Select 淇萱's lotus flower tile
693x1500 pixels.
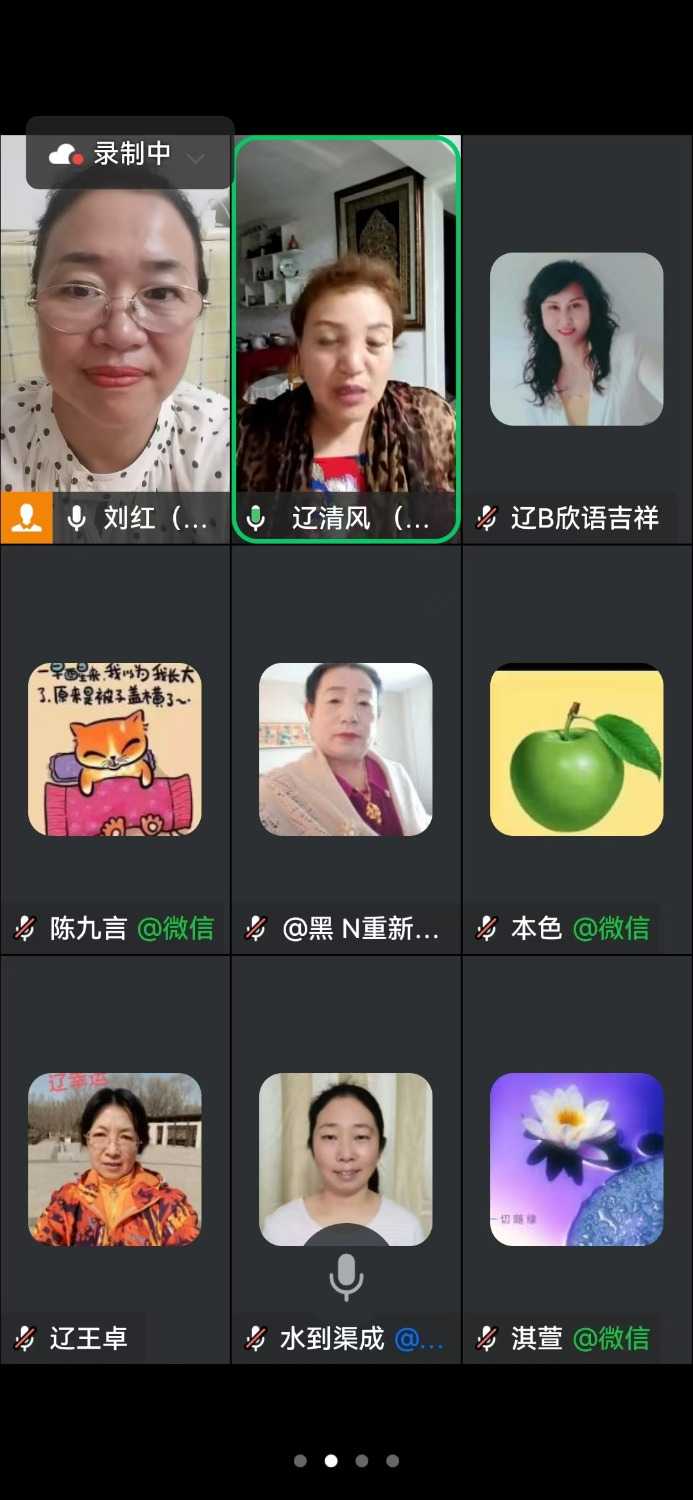[577, 1160]
